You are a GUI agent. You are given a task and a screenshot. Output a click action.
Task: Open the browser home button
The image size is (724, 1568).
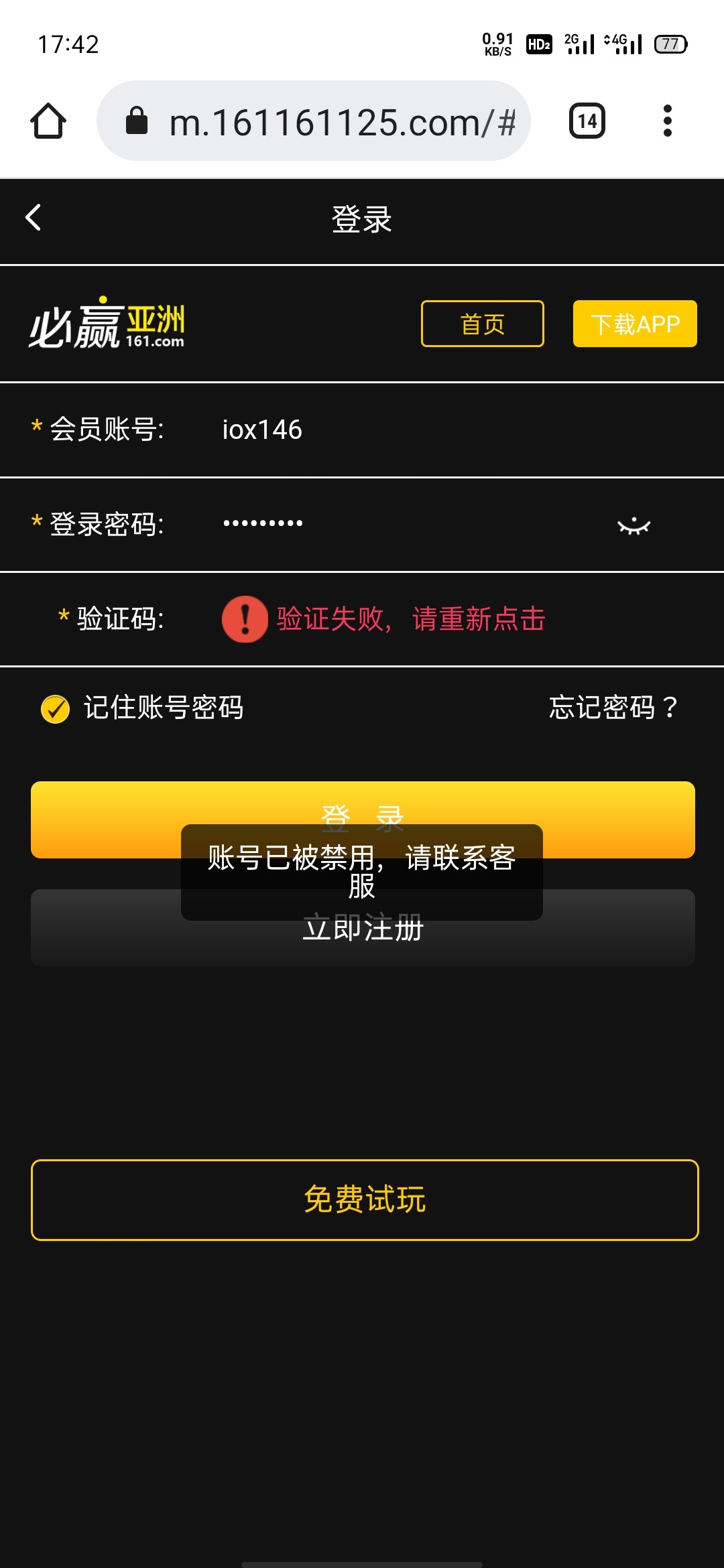point(48,121)
